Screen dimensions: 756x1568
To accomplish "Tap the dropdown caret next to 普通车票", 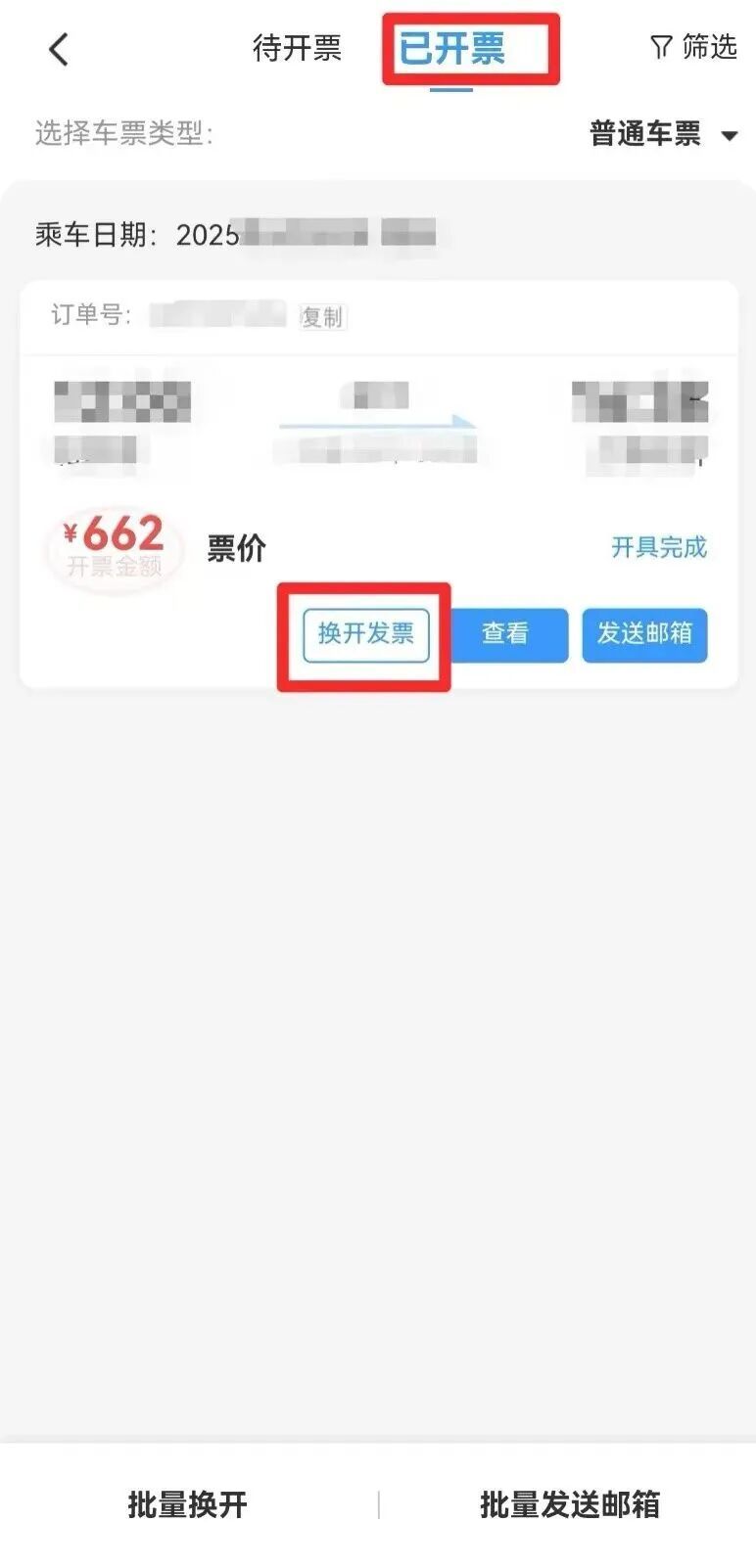I will [729, 135].
